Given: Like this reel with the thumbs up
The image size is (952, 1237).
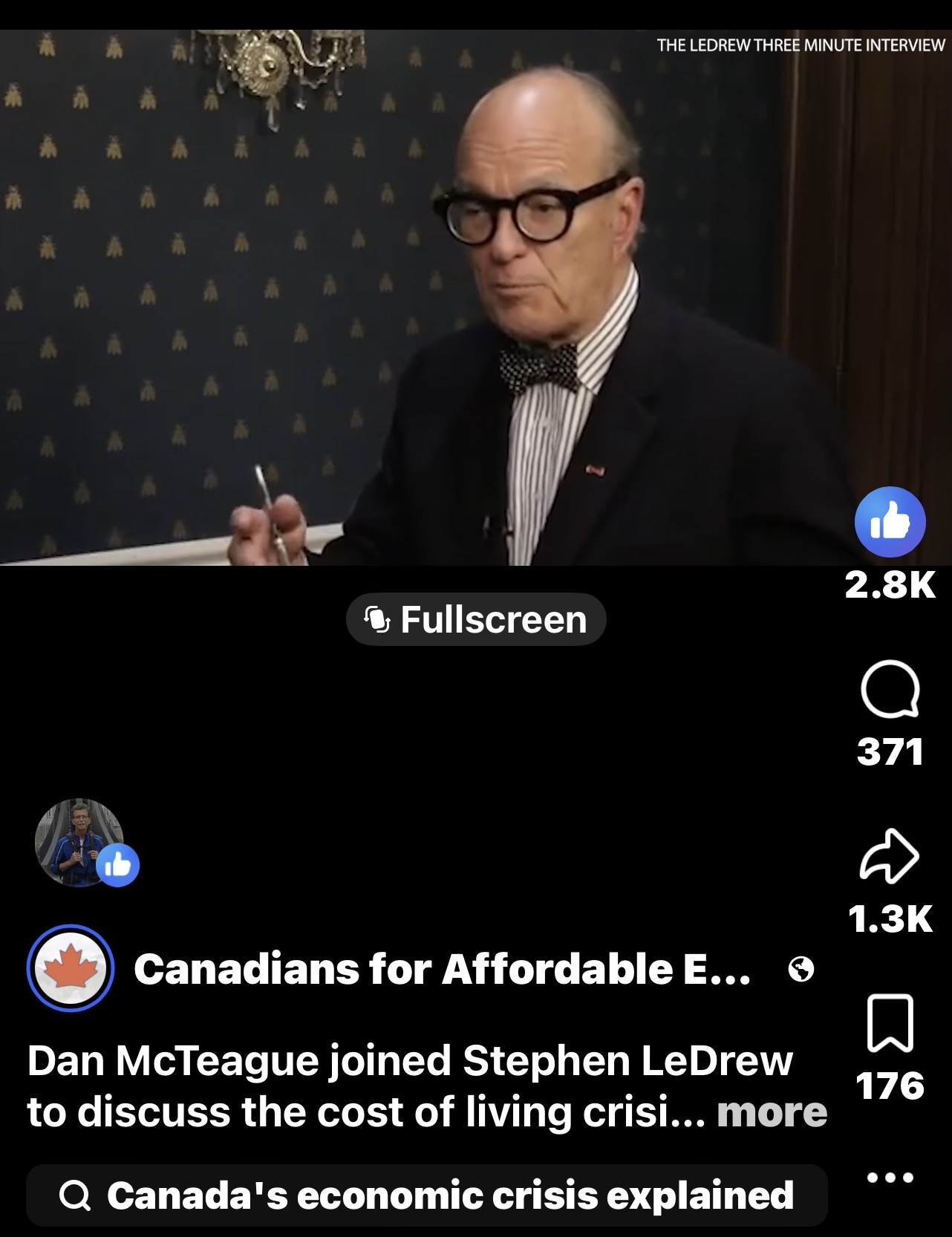Looking at the screenshot, I should click(890, 522).
